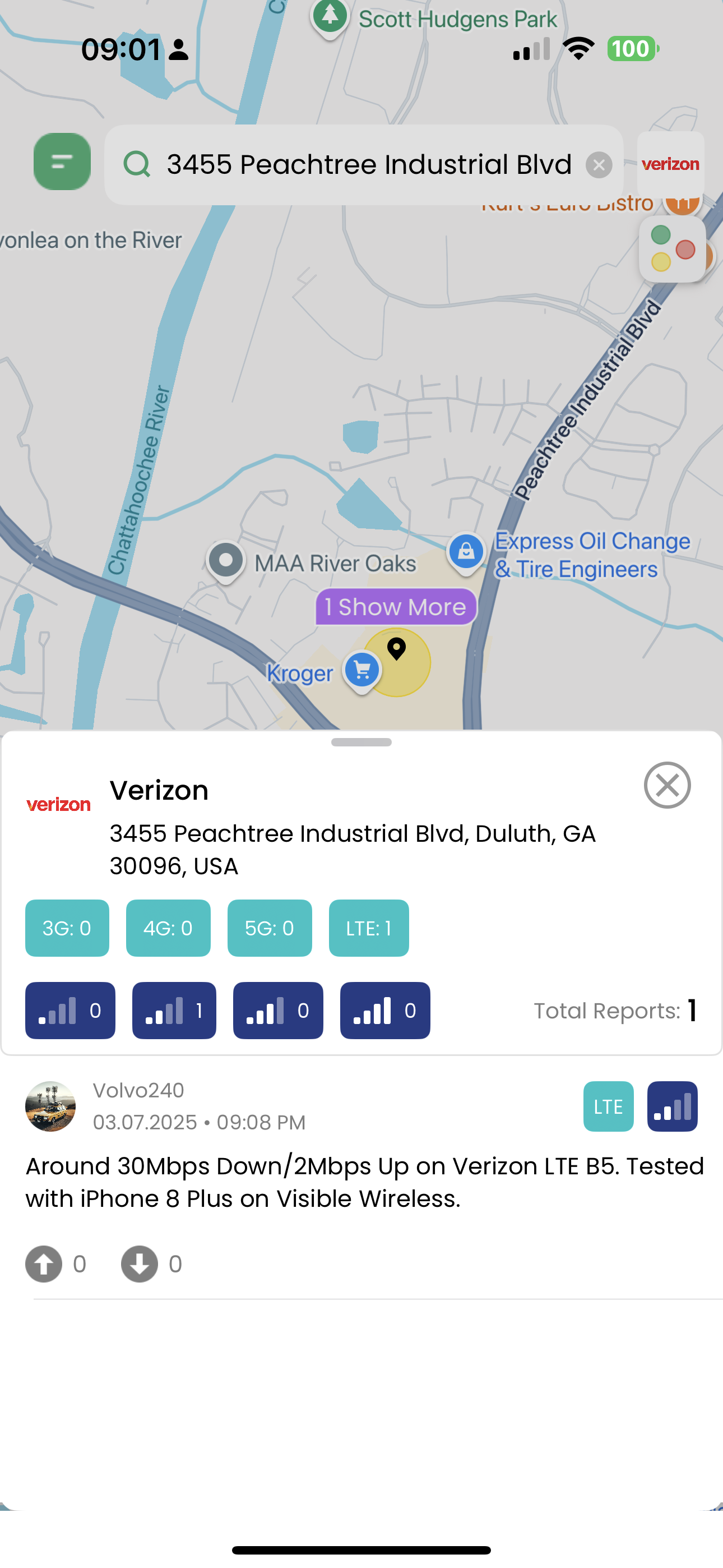The width and height of the screenshot is (723, 1568).
Task: Open the Verizon carrier selector
Action: (x=670, y=164)
